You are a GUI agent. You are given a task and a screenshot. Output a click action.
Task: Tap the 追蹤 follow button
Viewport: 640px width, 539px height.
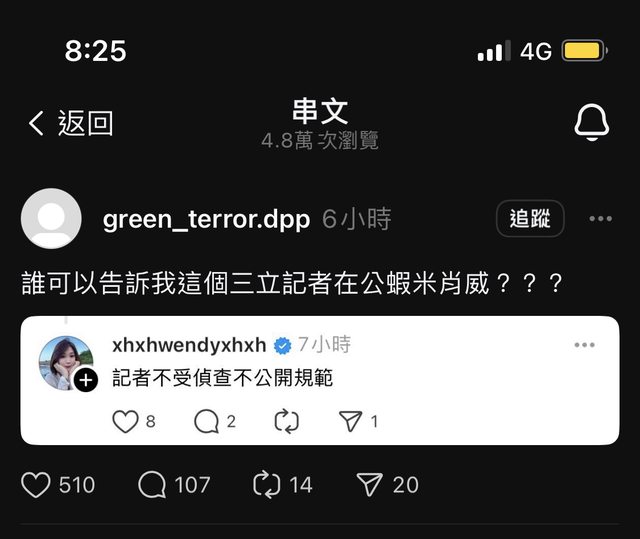pos(530,219)
